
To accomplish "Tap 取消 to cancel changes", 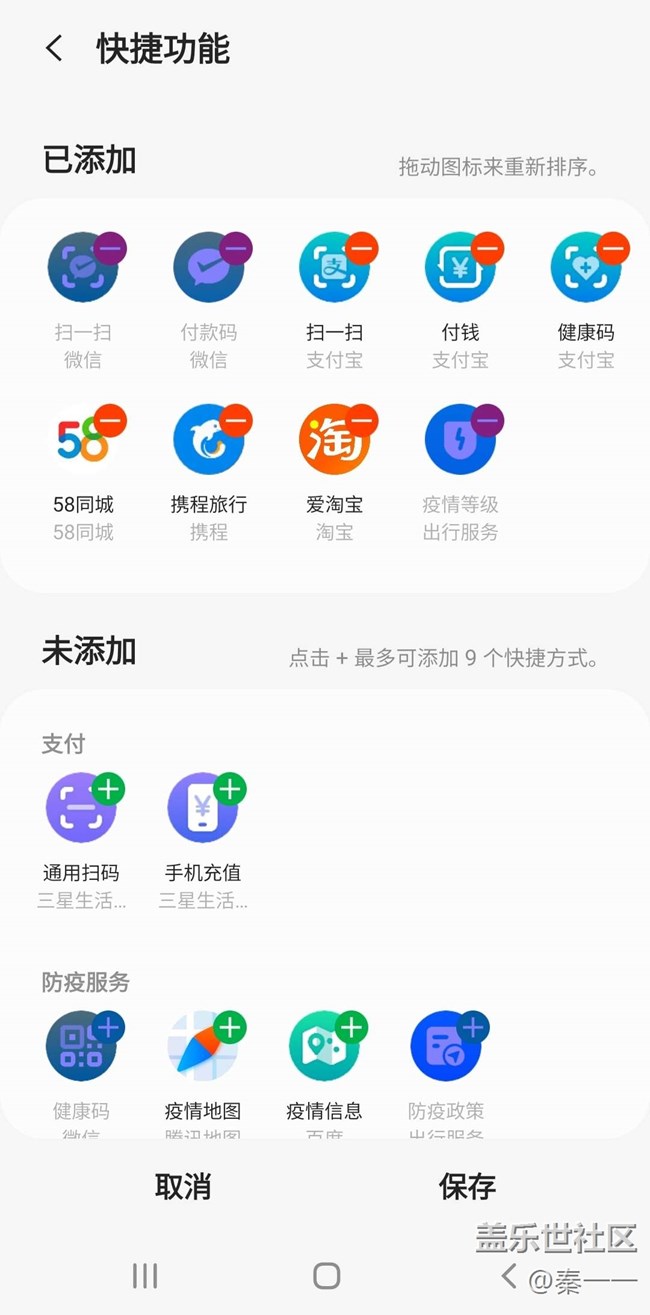I will pyautogui.click(x=183, y=1187).
